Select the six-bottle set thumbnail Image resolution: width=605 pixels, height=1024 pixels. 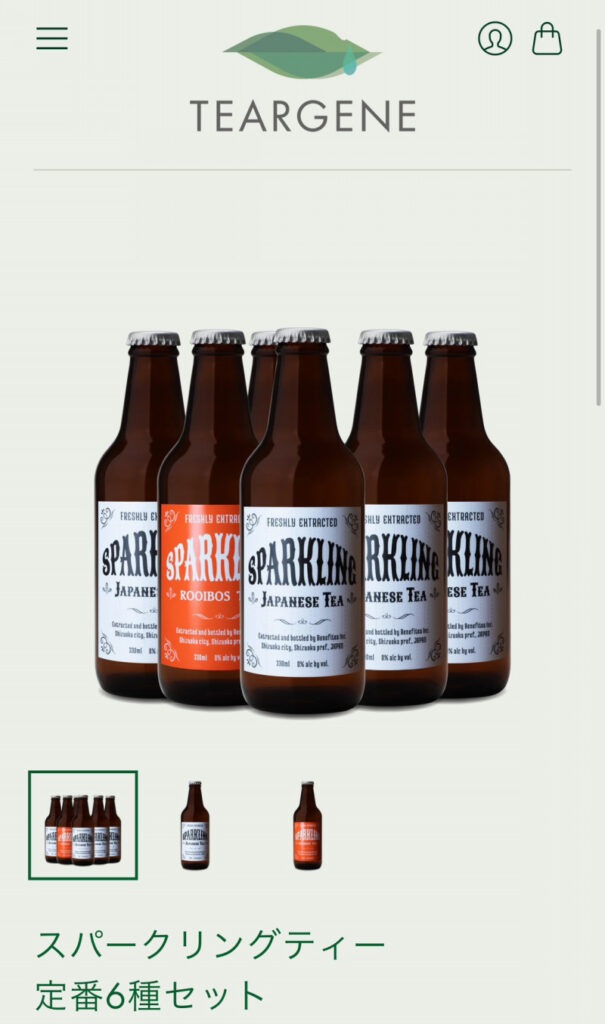pos(83,825)
